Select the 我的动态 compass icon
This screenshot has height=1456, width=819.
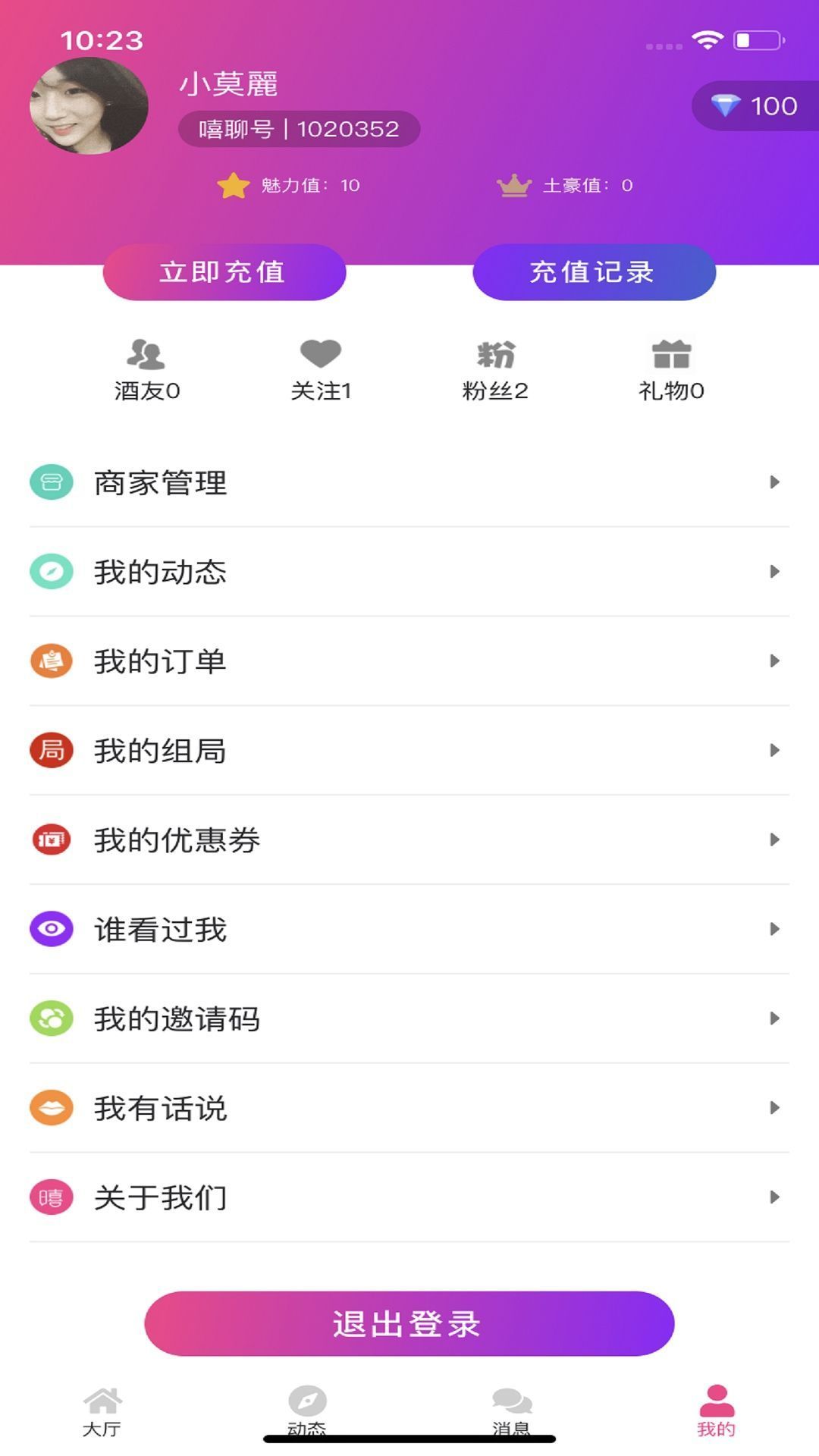point(51,571)
